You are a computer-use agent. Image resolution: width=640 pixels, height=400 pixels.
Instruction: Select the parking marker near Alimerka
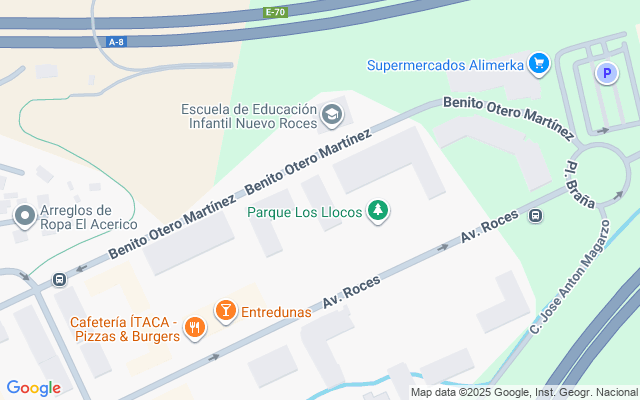pyautogui.click(x=607, y=73)
